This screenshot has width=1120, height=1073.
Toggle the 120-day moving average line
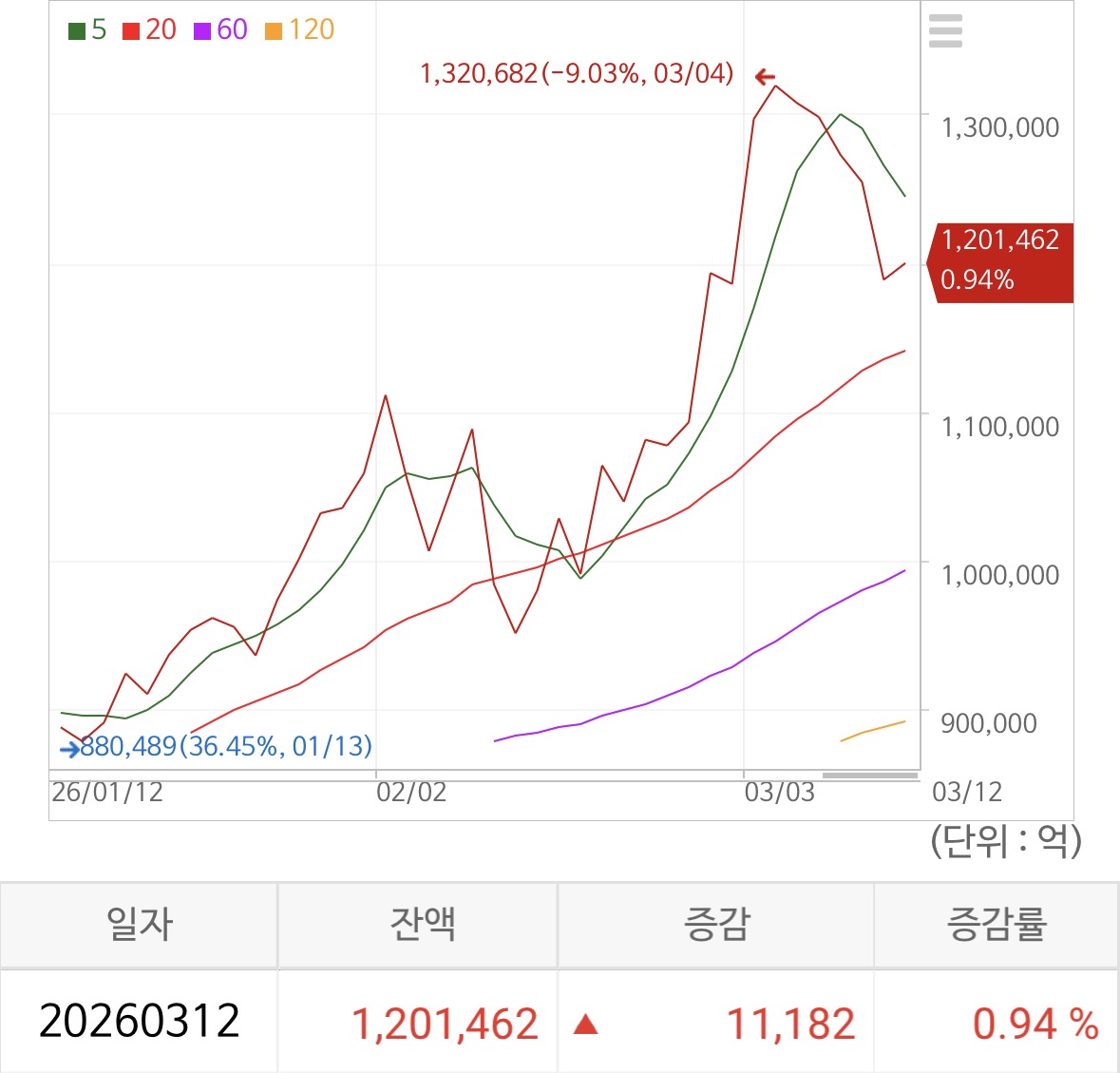tap(300, 30)
